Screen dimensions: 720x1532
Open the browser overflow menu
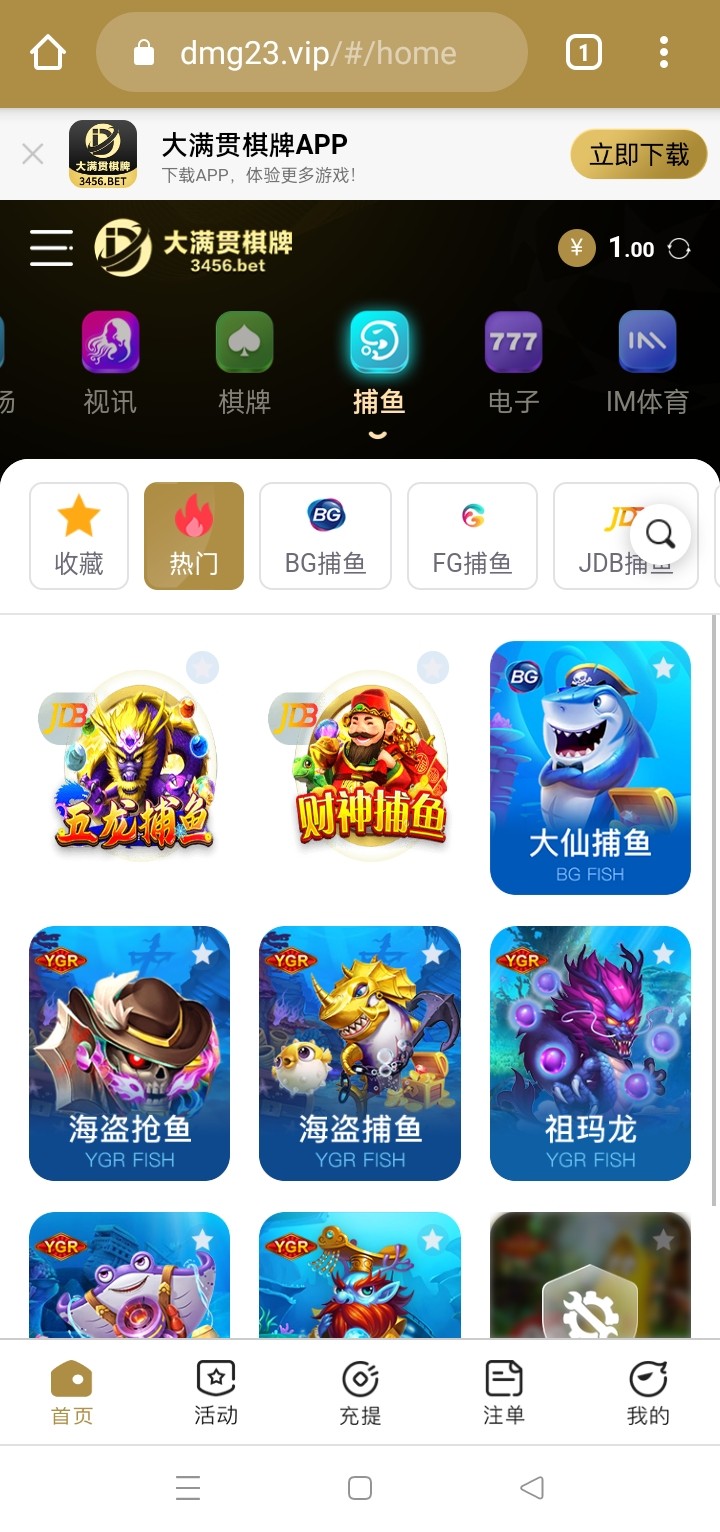pyautogui.click(x=663, y=53)
